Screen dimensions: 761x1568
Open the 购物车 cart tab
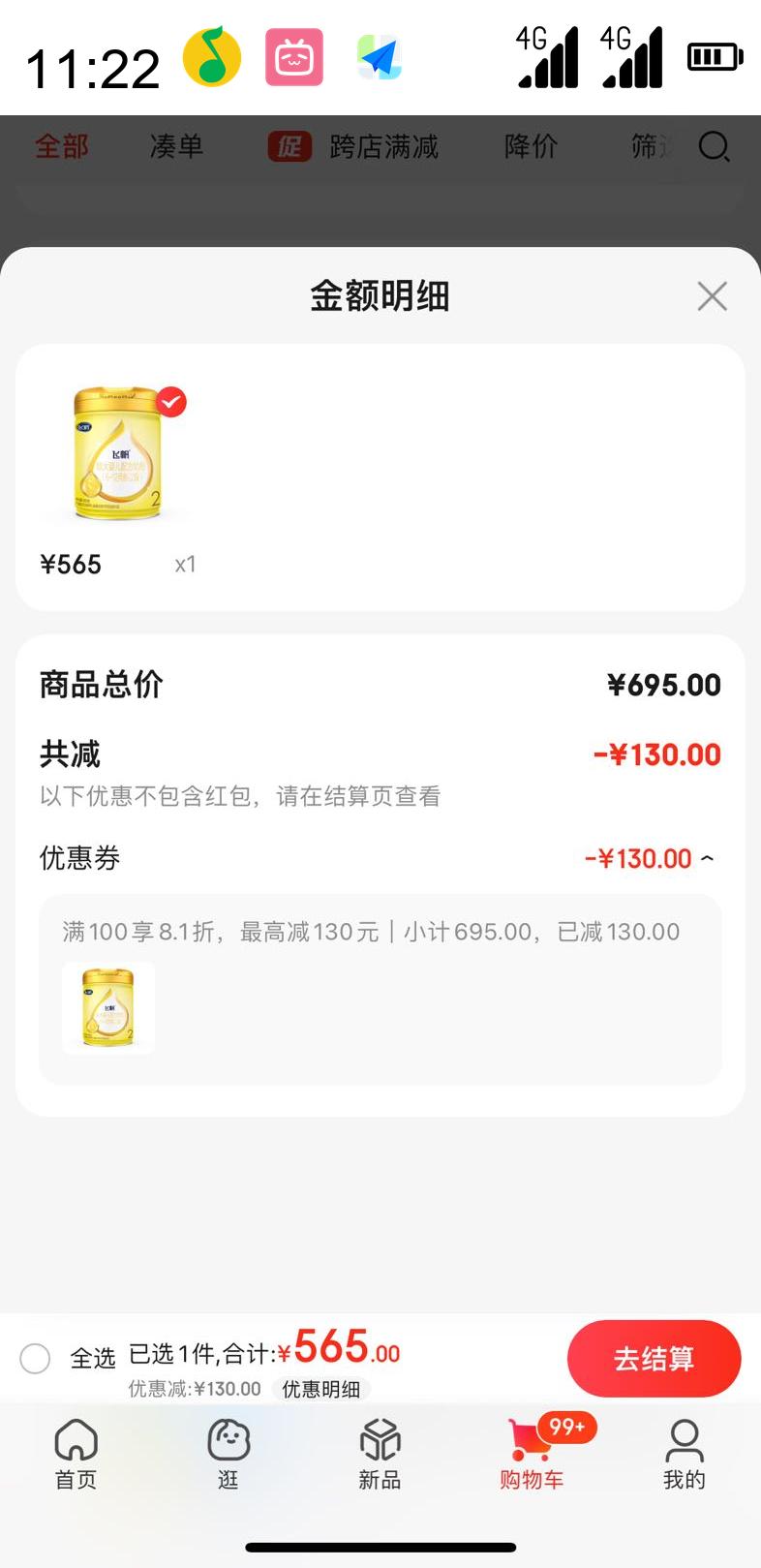[532, 1453]
